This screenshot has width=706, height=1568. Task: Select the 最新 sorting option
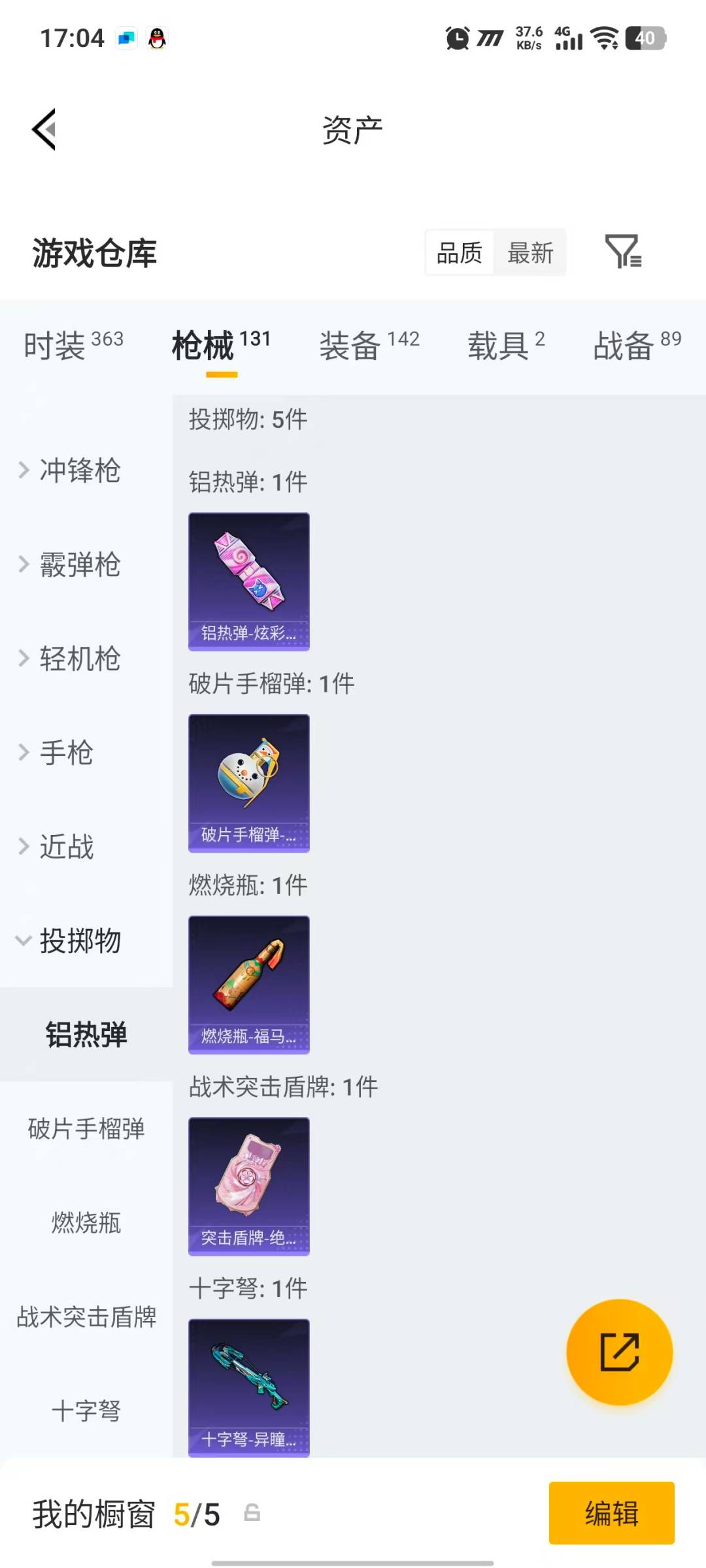click(x=531, y=252)
